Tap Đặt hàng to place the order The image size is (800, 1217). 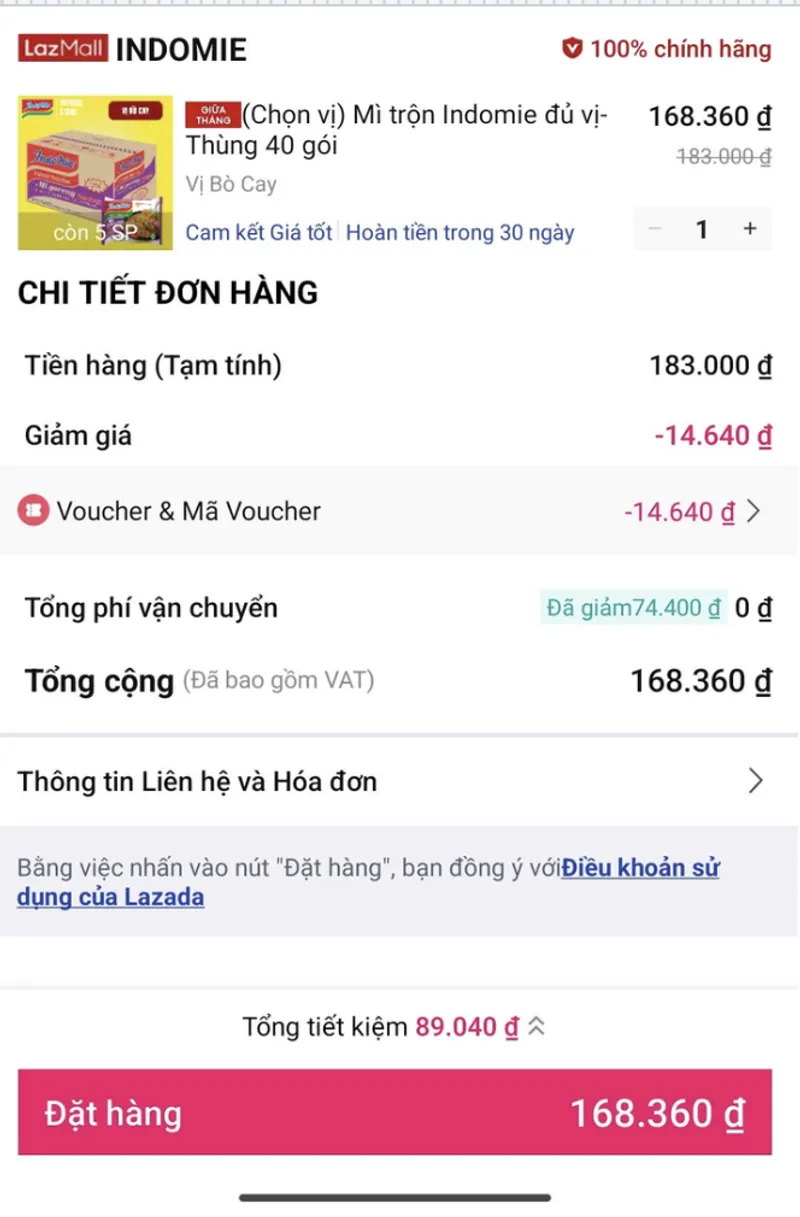(x=400, y=1113)
